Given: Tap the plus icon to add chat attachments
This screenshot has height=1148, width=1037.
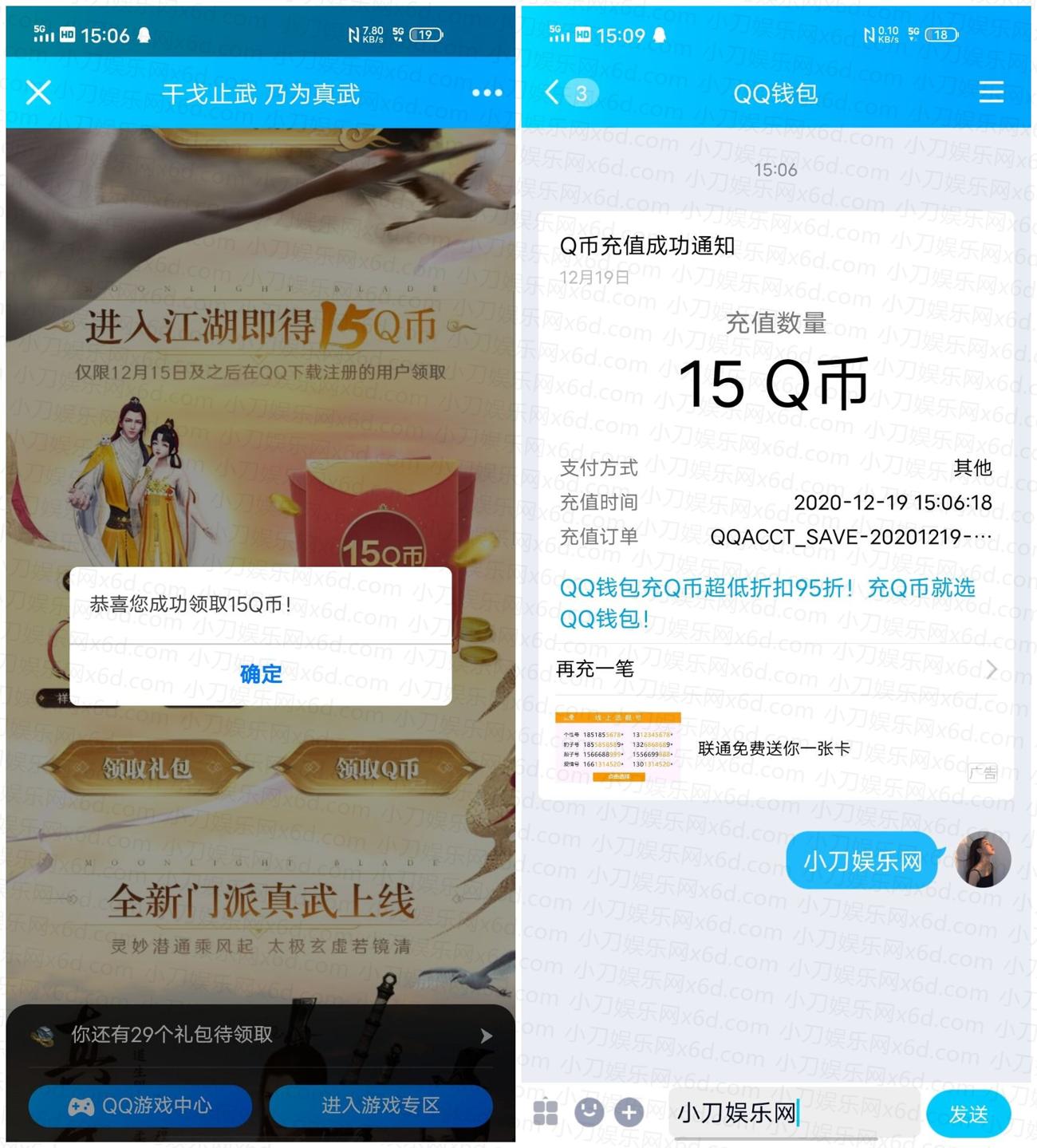Looking at the screenshot, I should tap(628, 1114).
